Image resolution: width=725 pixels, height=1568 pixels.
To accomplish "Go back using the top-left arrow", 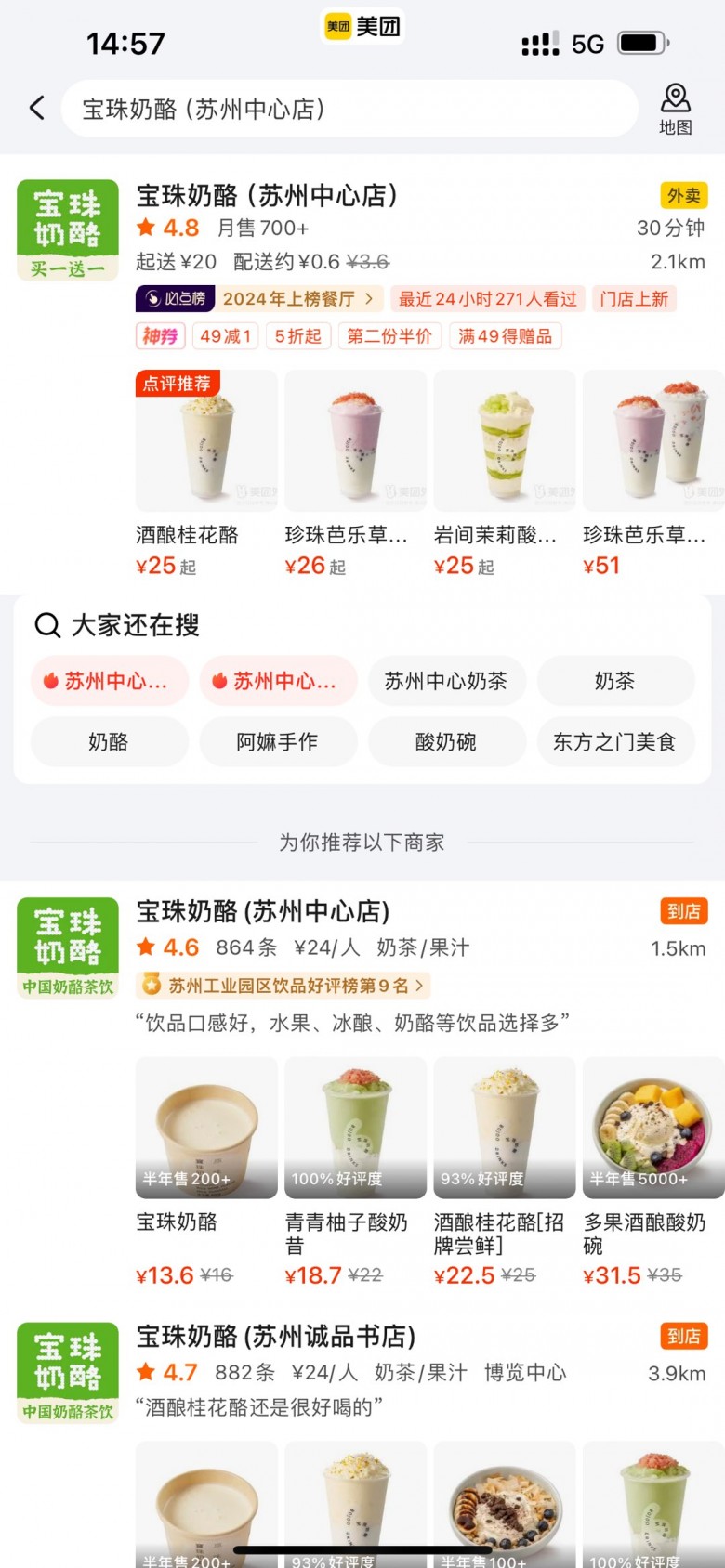I will [37, 109].
